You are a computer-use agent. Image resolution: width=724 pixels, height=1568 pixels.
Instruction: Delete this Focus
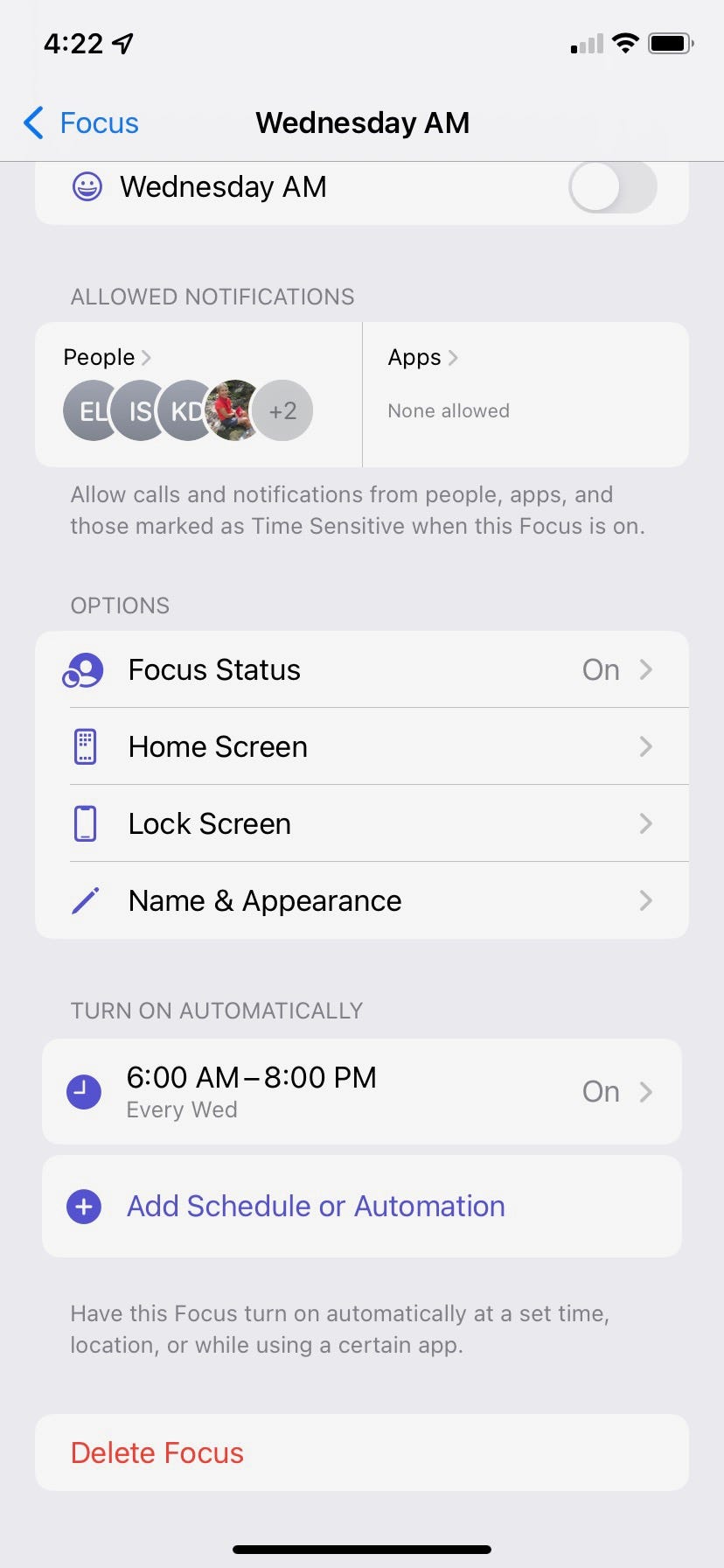click(x=157, y=1453)
